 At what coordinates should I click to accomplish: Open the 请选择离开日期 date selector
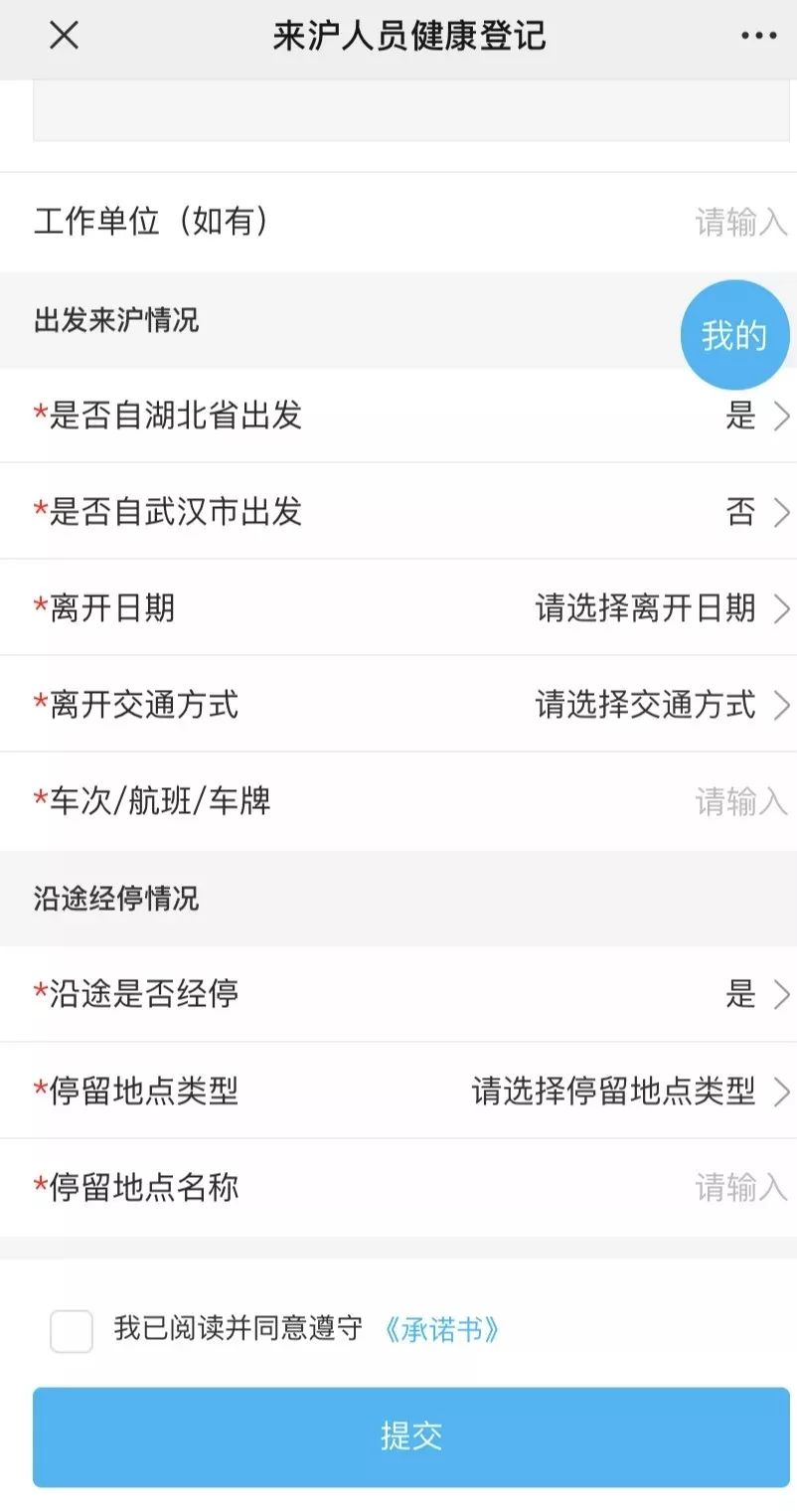(x=646, y=609)
